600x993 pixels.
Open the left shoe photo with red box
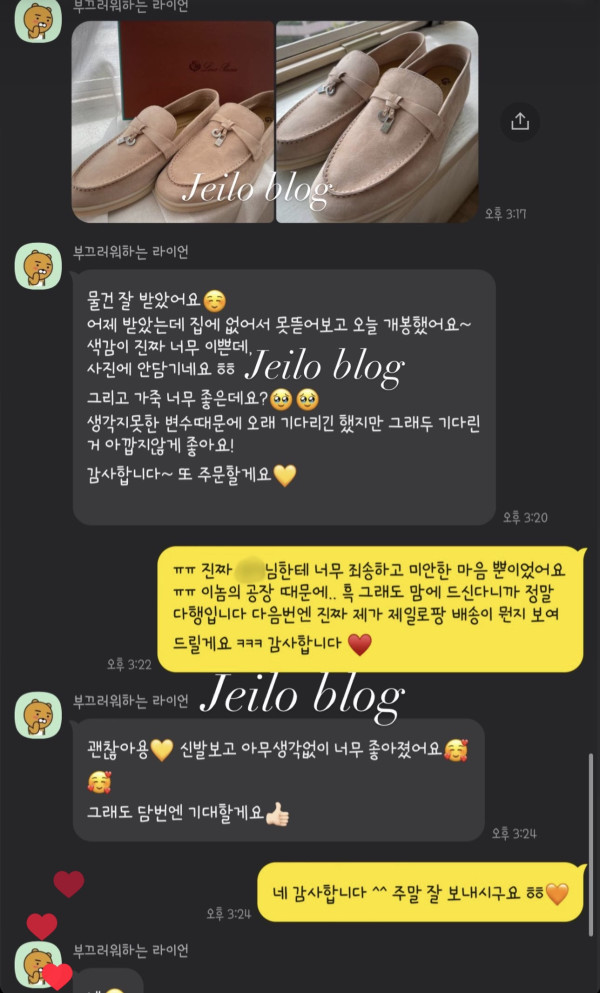[172, 120]
